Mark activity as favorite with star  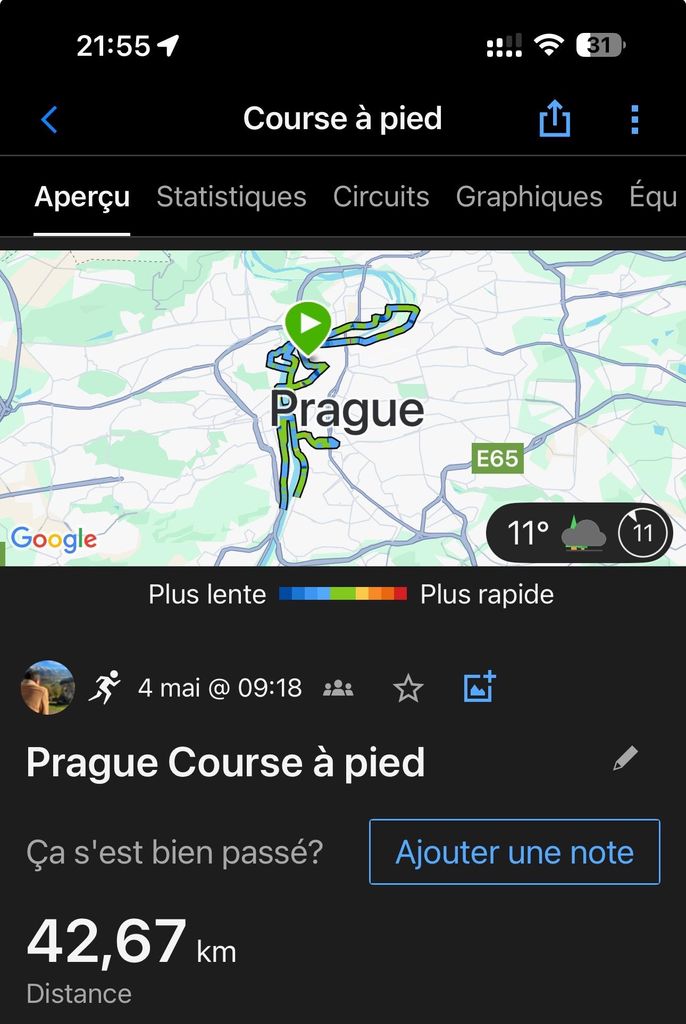408,688
